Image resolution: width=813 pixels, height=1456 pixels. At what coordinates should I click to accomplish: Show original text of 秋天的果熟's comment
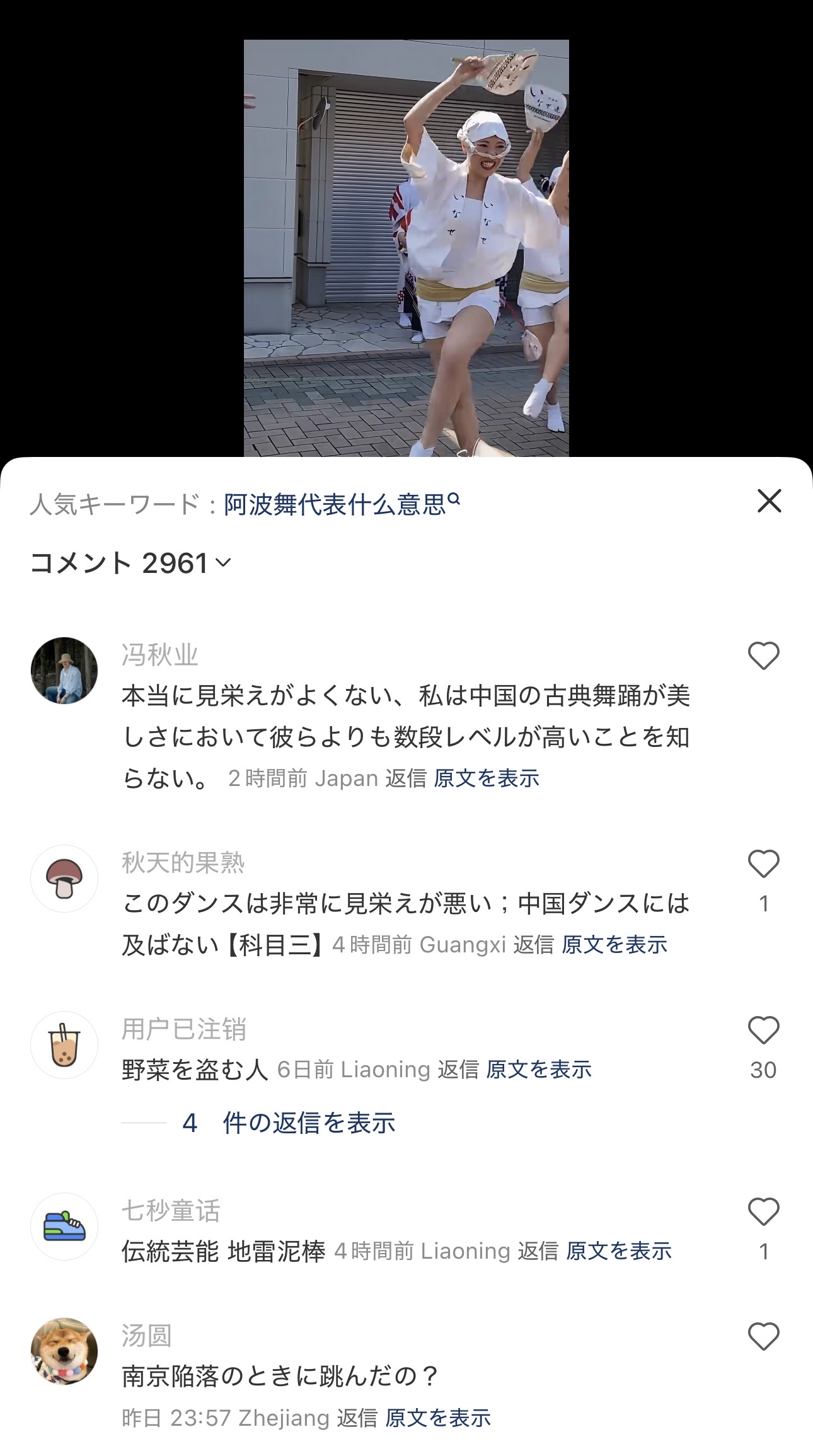(x=614, y=945)
